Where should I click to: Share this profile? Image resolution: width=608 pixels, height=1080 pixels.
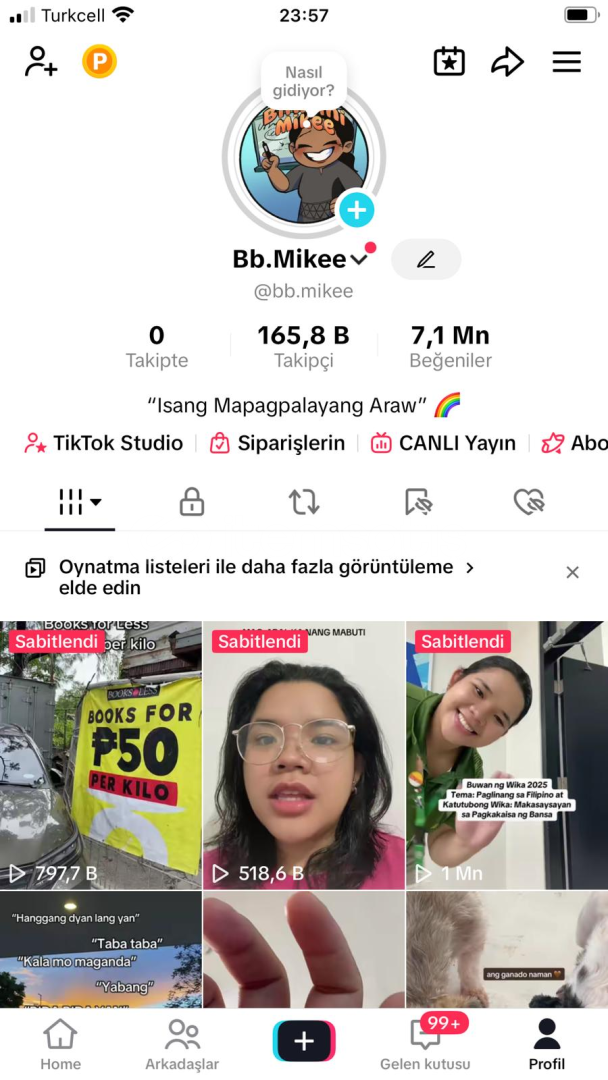[507, 62]
